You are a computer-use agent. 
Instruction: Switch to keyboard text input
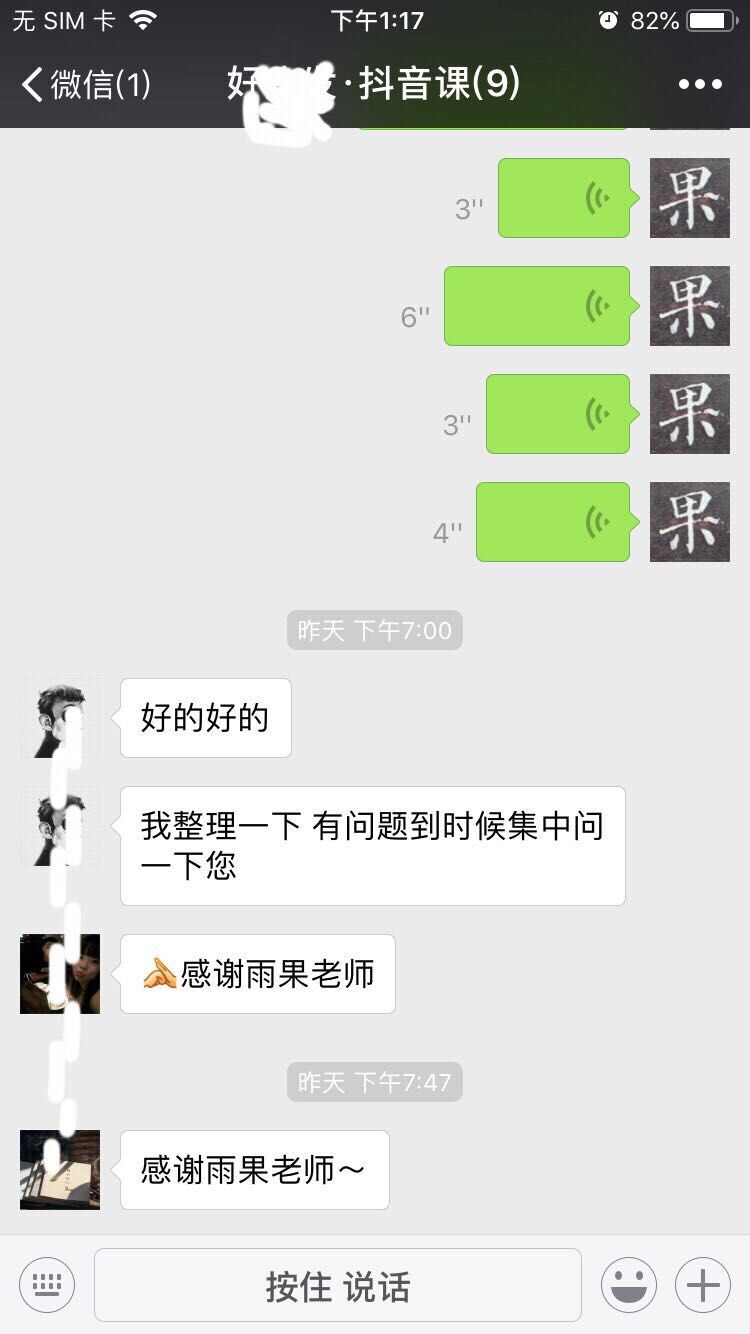[46, 1285]
